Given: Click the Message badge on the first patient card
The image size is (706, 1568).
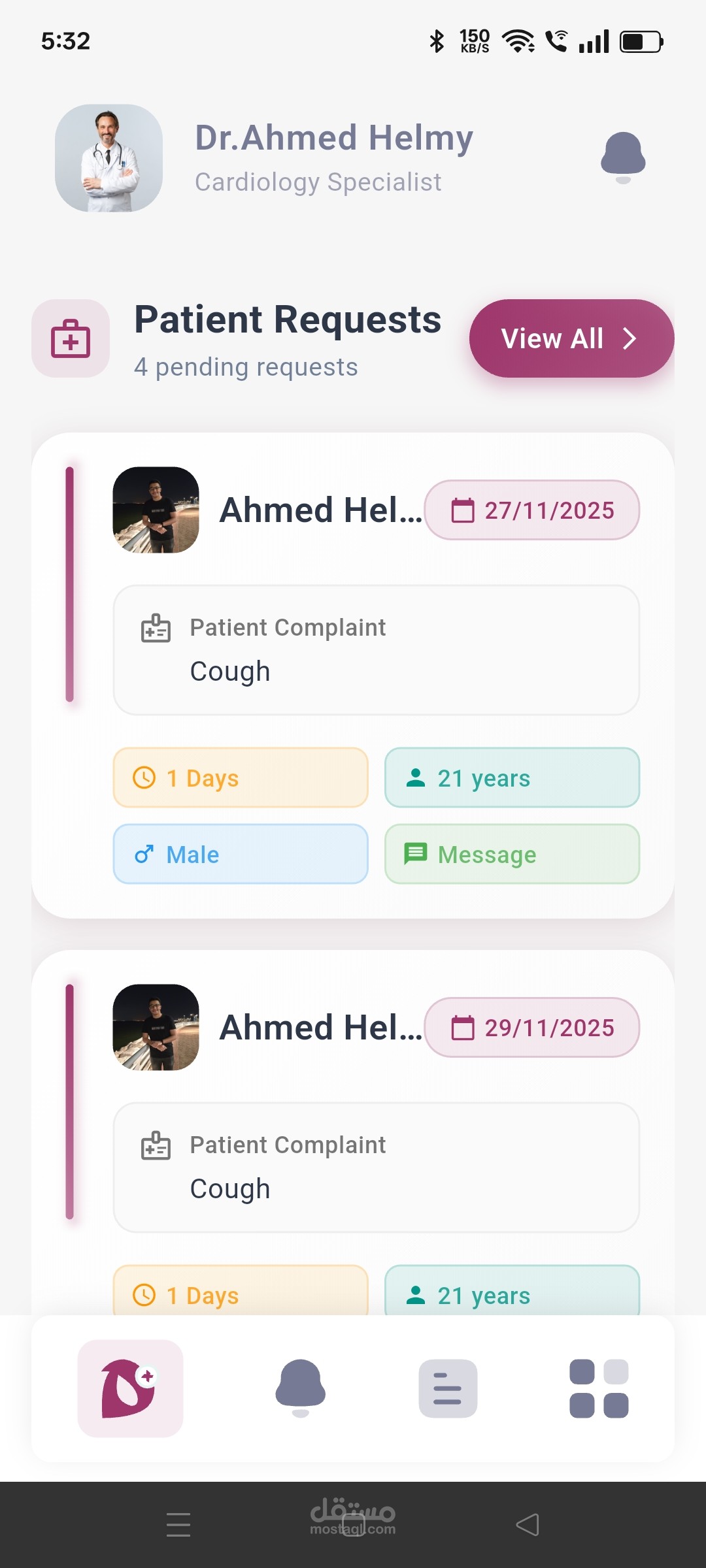Looking at the screenshot, I should coord(511,854).
